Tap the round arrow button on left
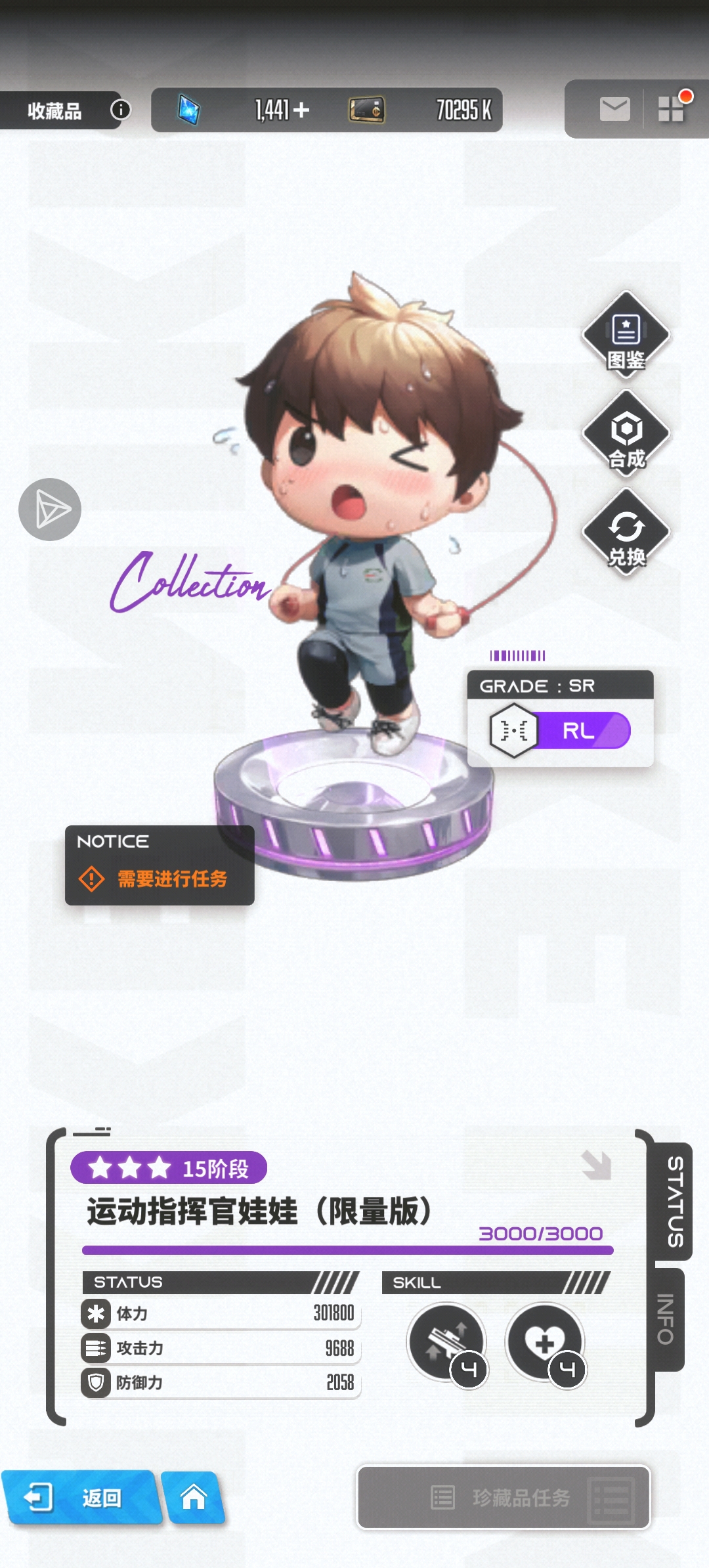This screenshot has width=709, height=1568. 50,510
